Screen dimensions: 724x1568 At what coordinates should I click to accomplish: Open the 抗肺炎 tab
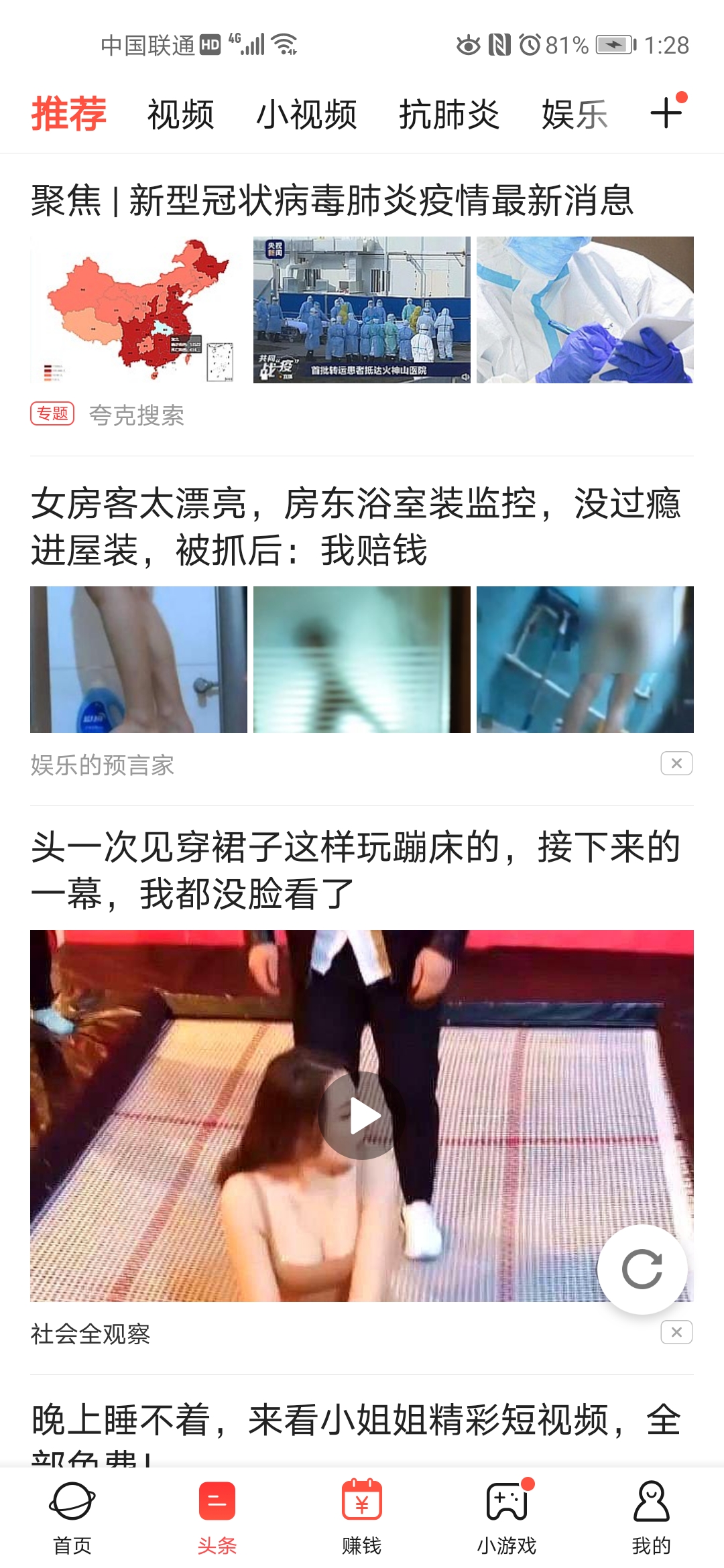[x=449, y=115]
